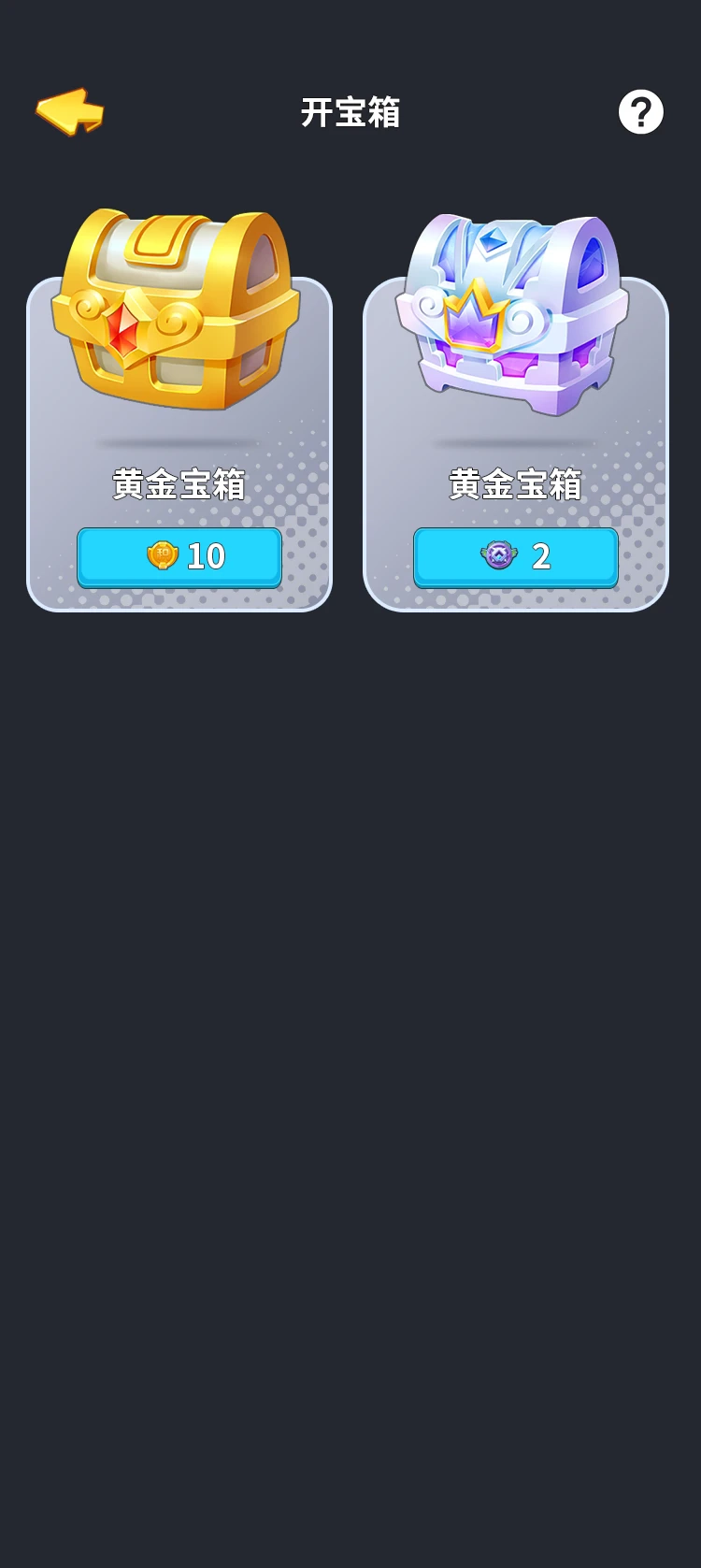Image resolution: width=701 pixels, height=1568 pixels.
Task: Click the yellow back arrow icon
Action: tap(69, 110)
